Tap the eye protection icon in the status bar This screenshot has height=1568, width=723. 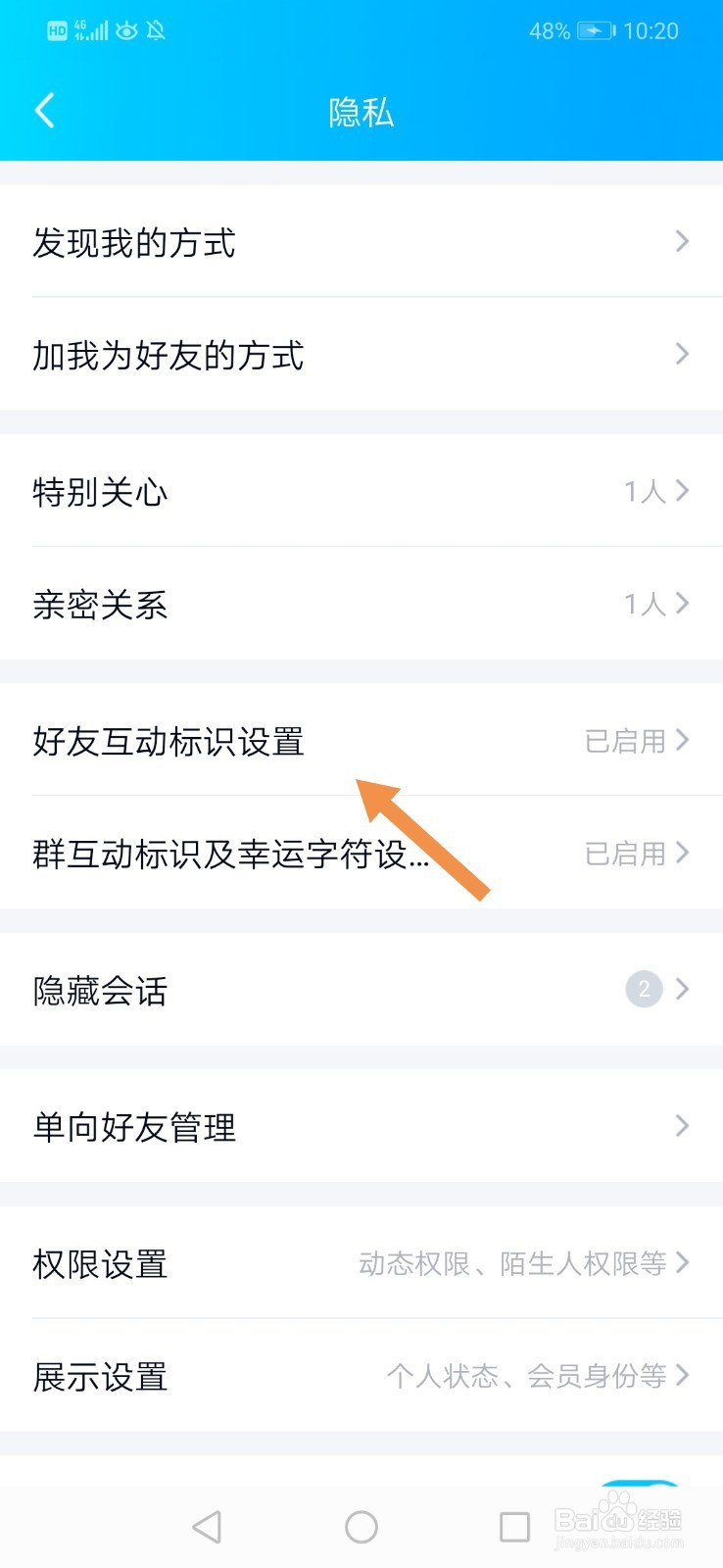[x=126, y=31]
